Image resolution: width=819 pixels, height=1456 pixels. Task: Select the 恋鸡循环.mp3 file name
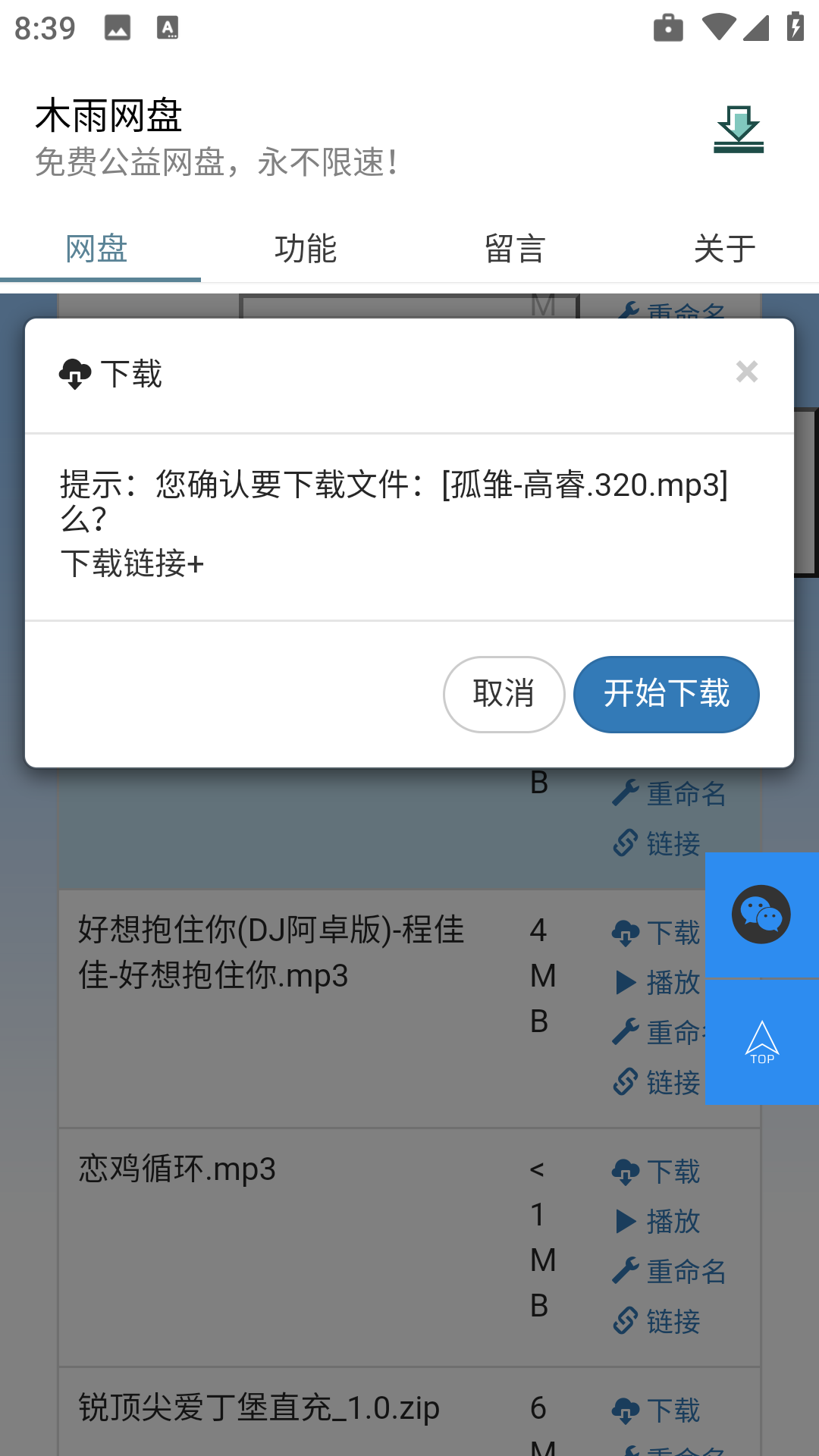pos(177,1169)
